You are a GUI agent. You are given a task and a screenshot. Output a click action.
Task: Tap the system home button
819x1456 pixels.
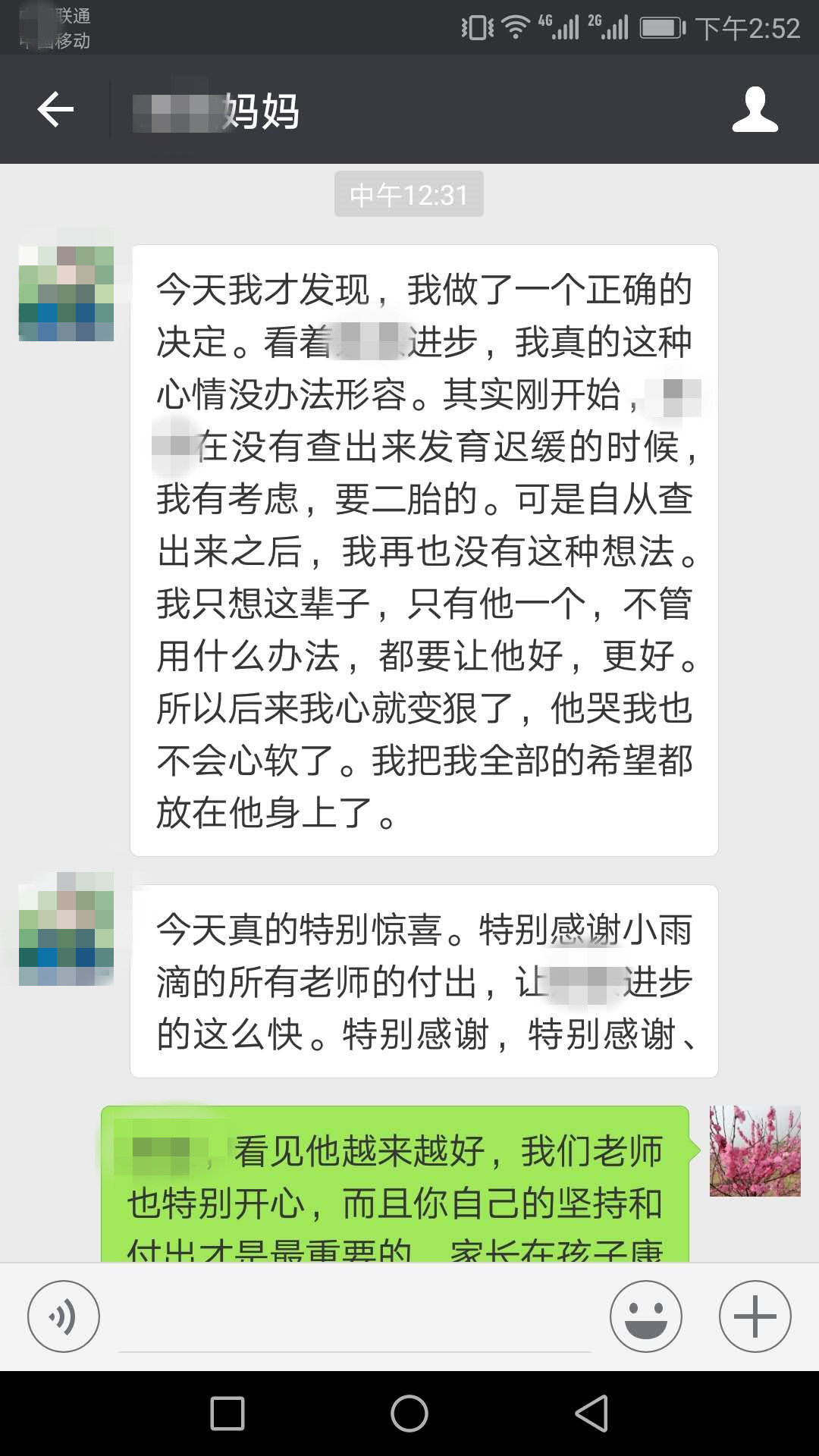tap(409, 1414)
